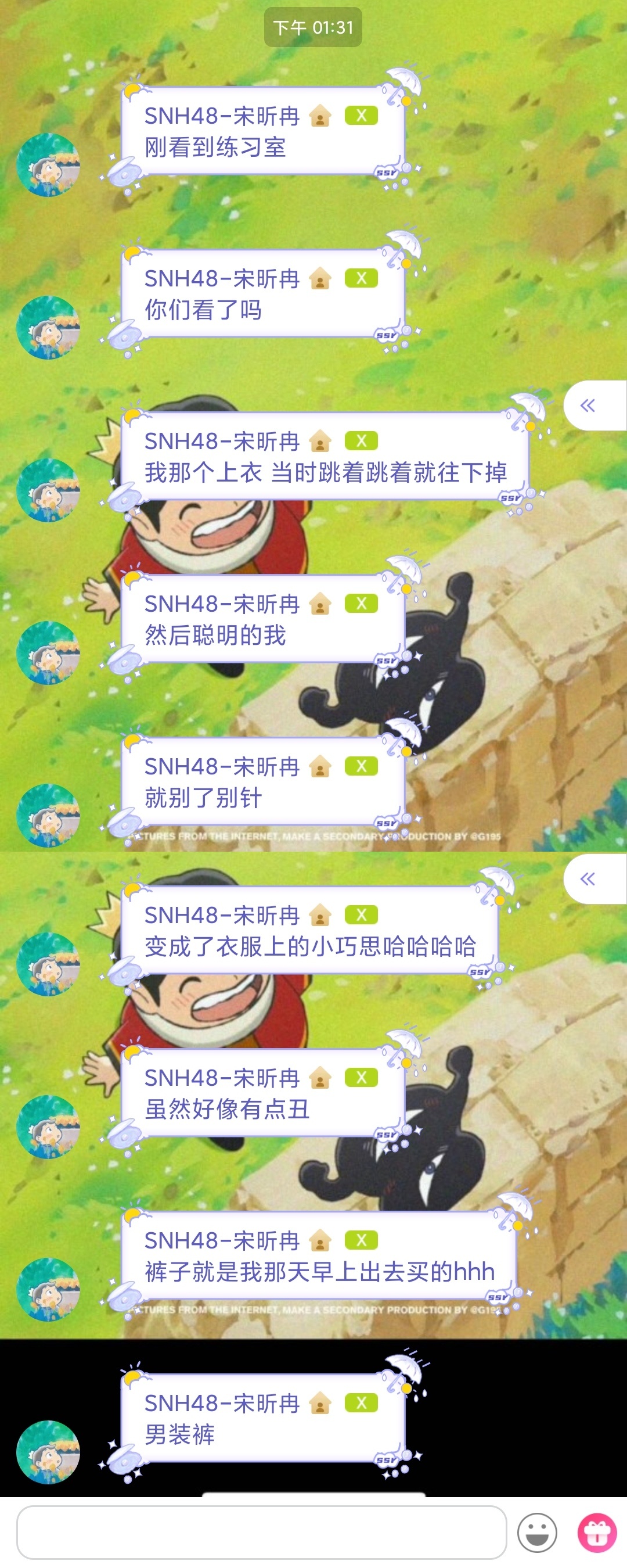Viewport: 627px width, 1568px height.
Task: Expand the side arrow beside the 我那个上衣 message
Action: (589, 406)
